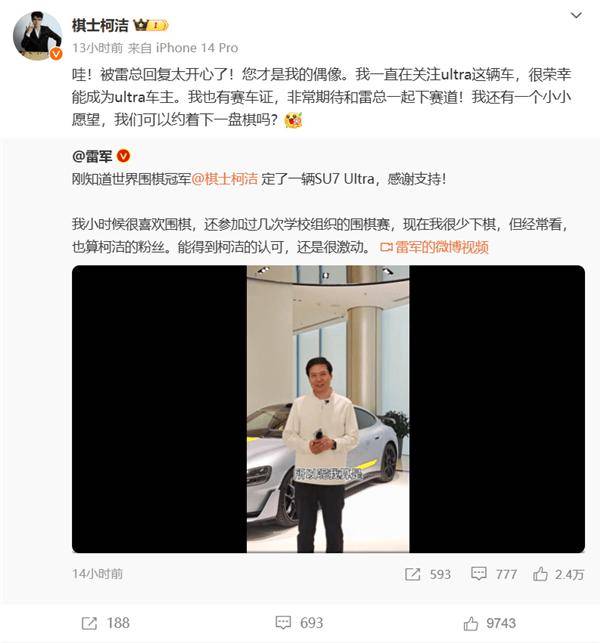The image size is (600, 643).
Task: Open the @棋士柯洁 mention link
Action: pyautogui.click(x=224, y=177)
